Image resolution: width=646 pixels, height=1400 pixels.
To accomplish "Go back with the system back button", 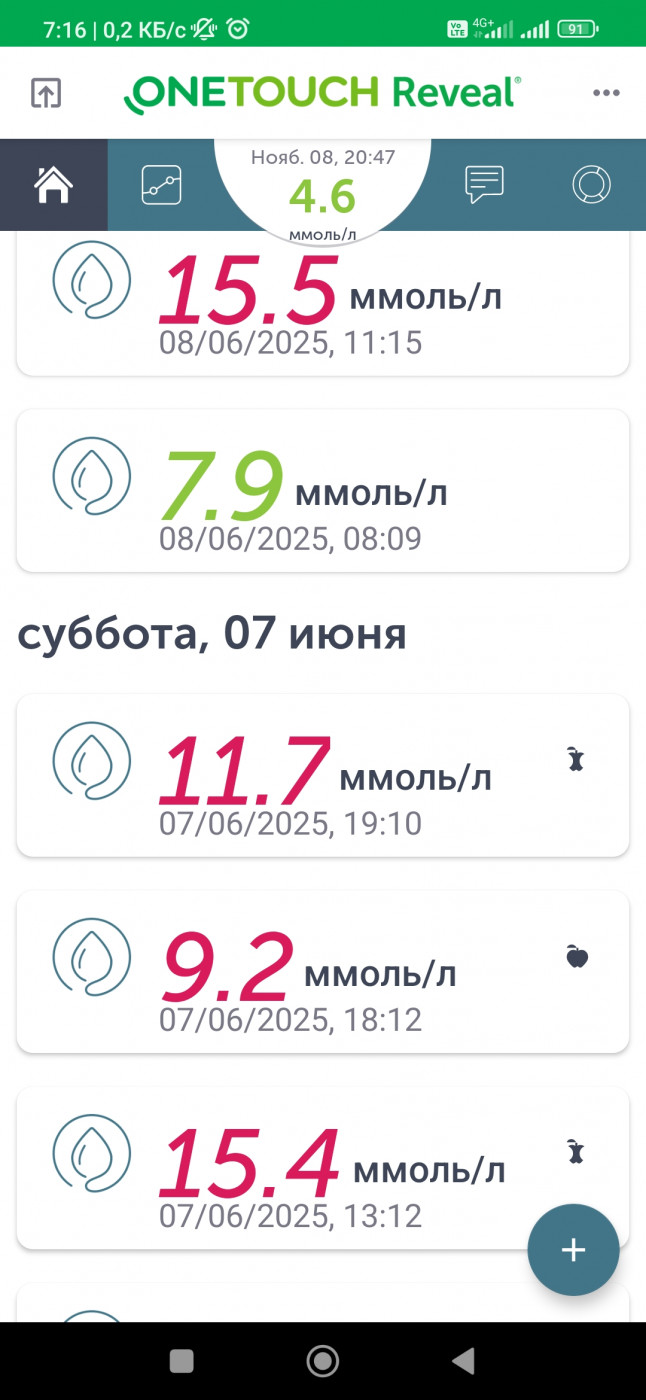I will [462, 1360].
